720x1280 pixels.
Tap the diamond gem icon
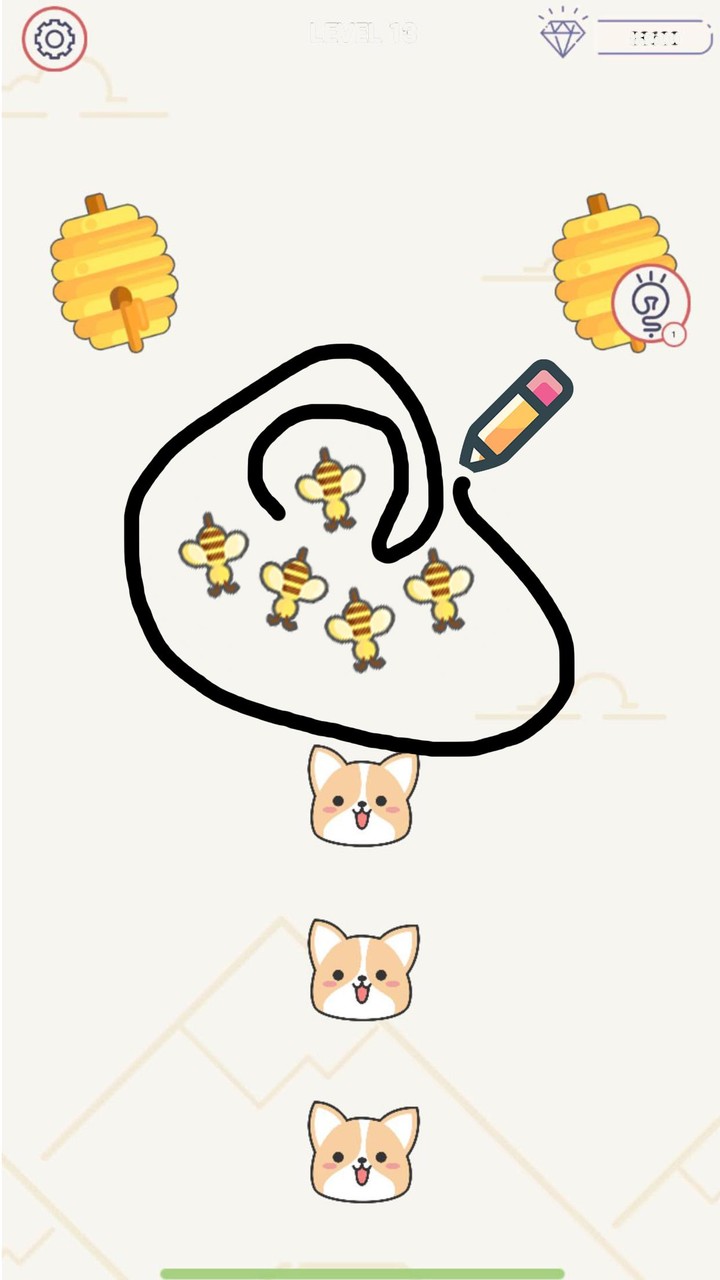pyautogui.click(x=562, y=33)
